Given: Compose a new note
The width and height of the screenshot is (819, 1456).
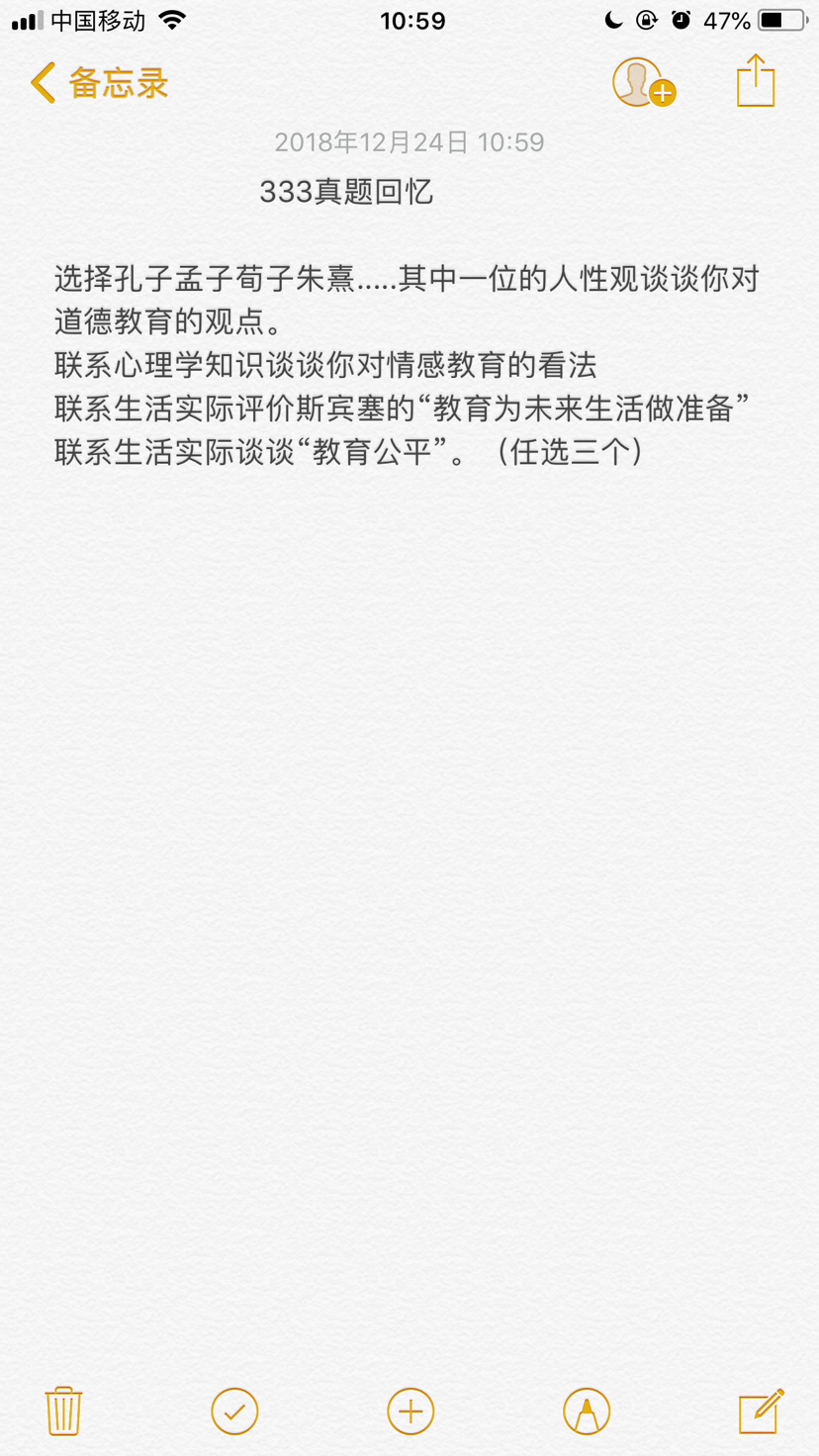Looking at the screenshot, I should click(762, 1410).
